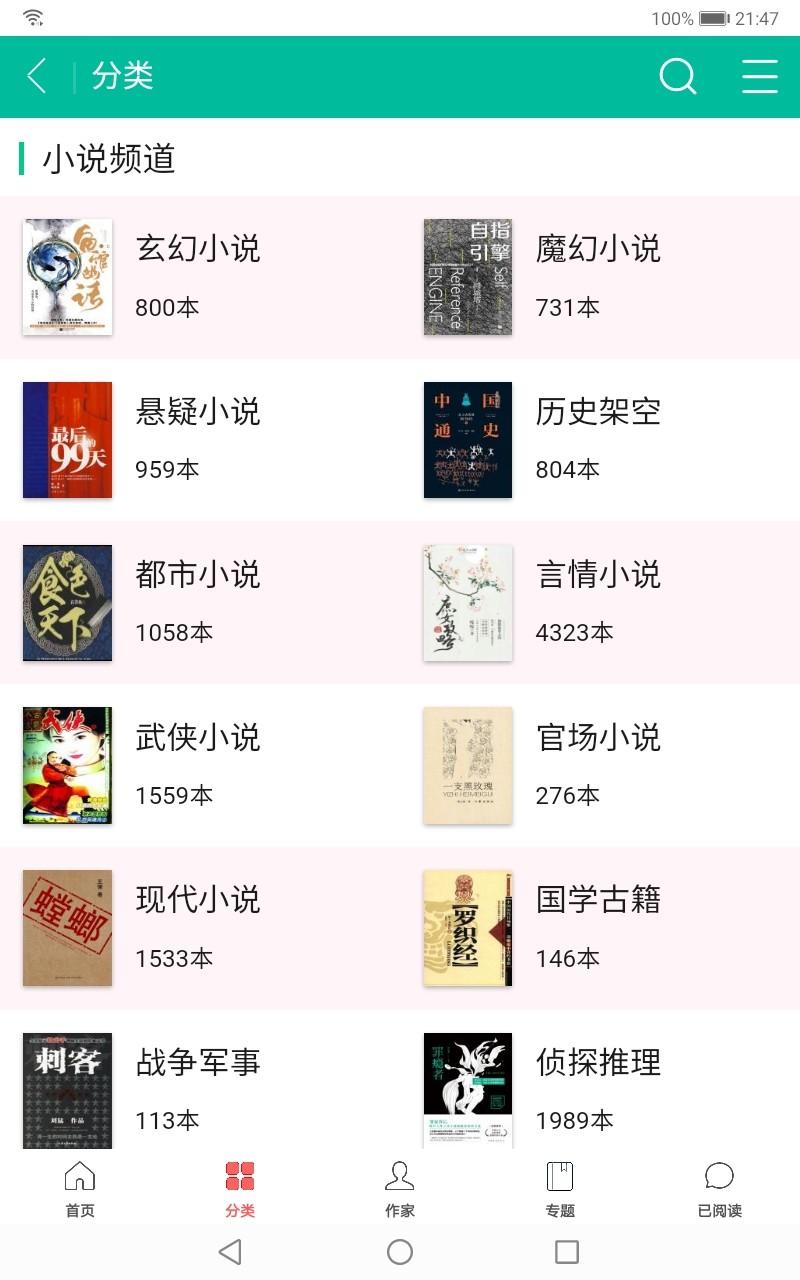Open the hamburger menu icon
800x1280 pixels.
tap(760, 76)
